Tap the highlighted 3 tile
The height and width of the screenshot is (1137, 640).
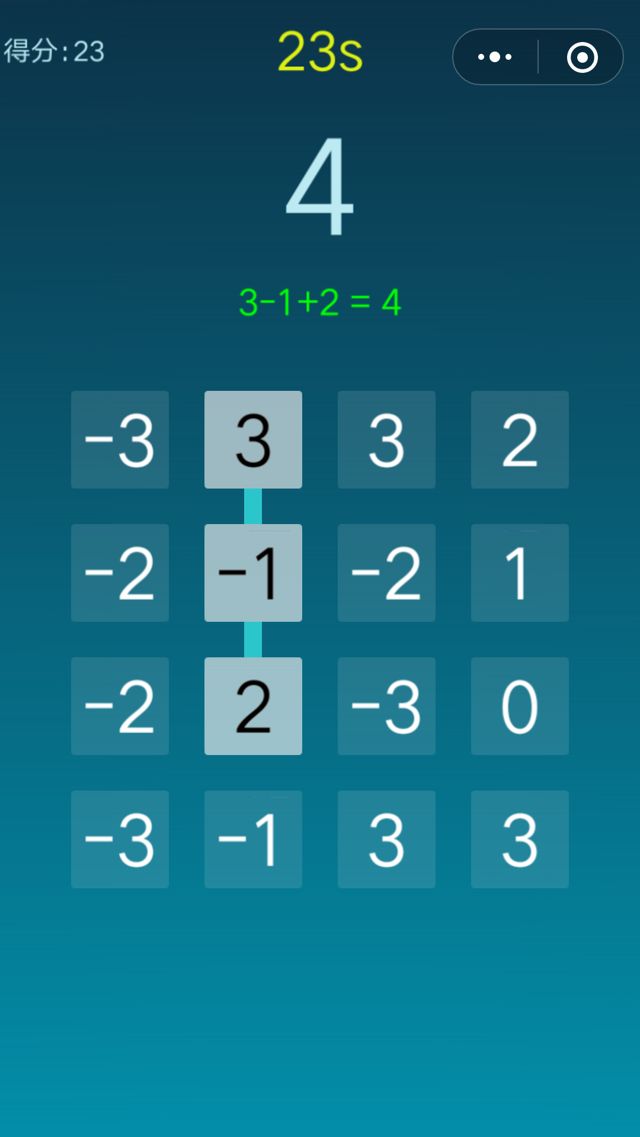coord(253,440)
